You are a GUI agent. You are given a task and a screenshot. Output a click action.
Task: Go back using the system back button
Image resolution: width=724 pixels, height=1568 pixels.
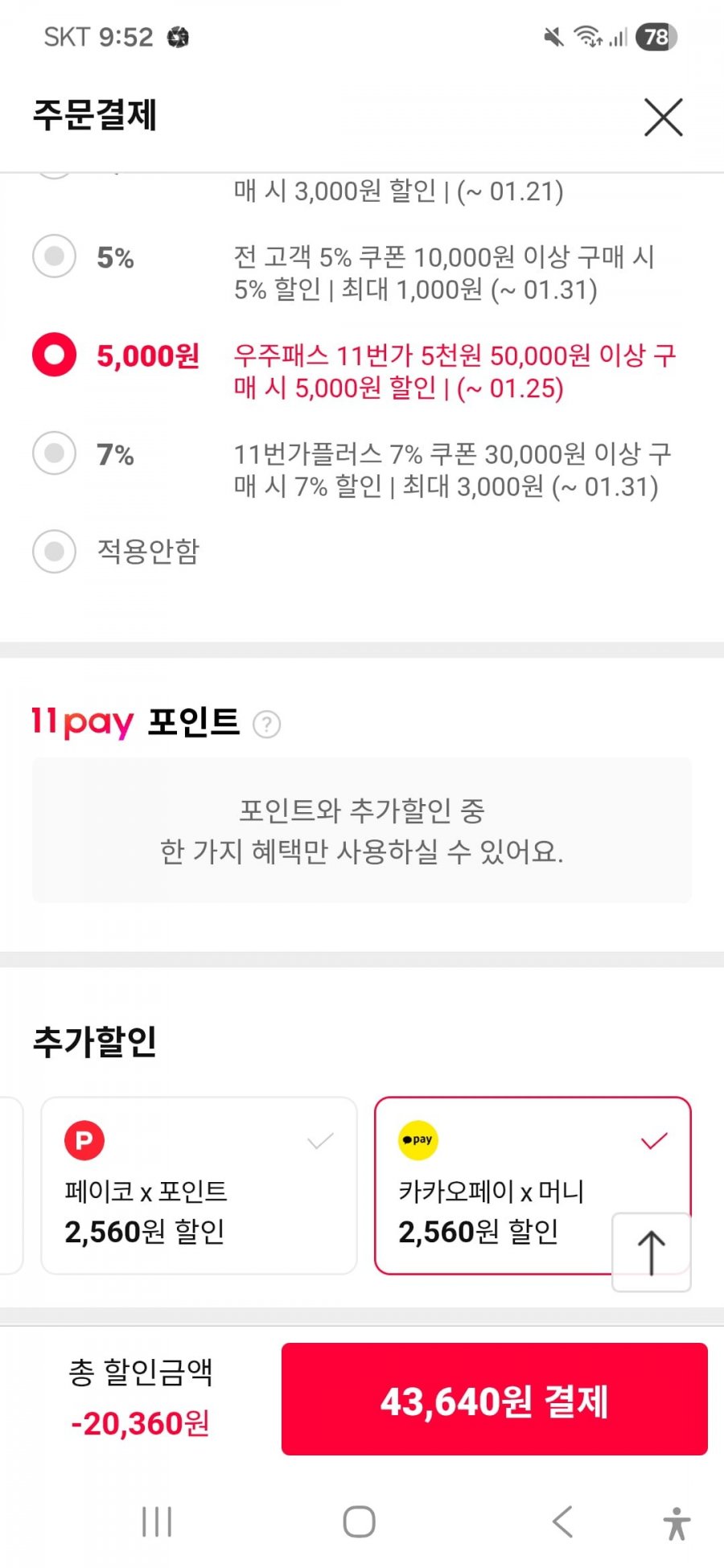click(x=562, y=1521)
